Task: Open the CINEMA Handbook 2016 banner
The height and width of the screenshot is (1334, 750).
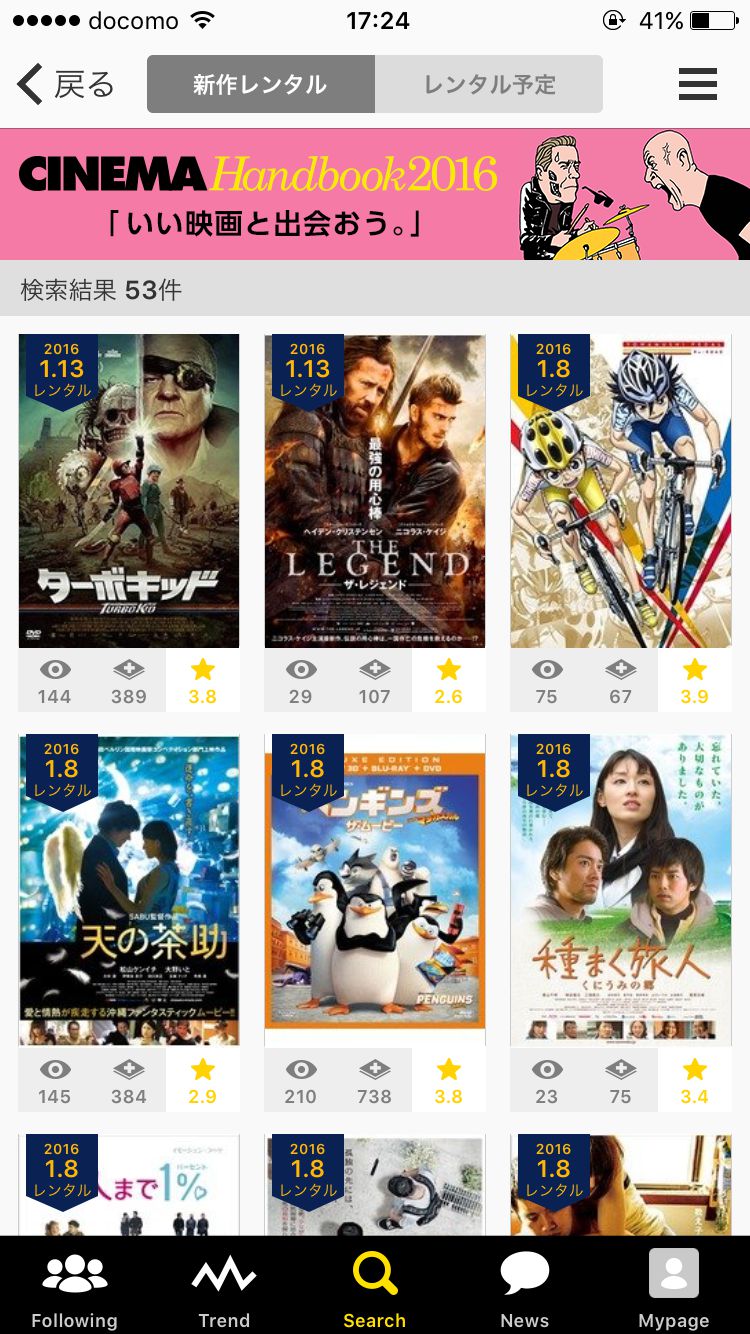Action: [375, 194]
